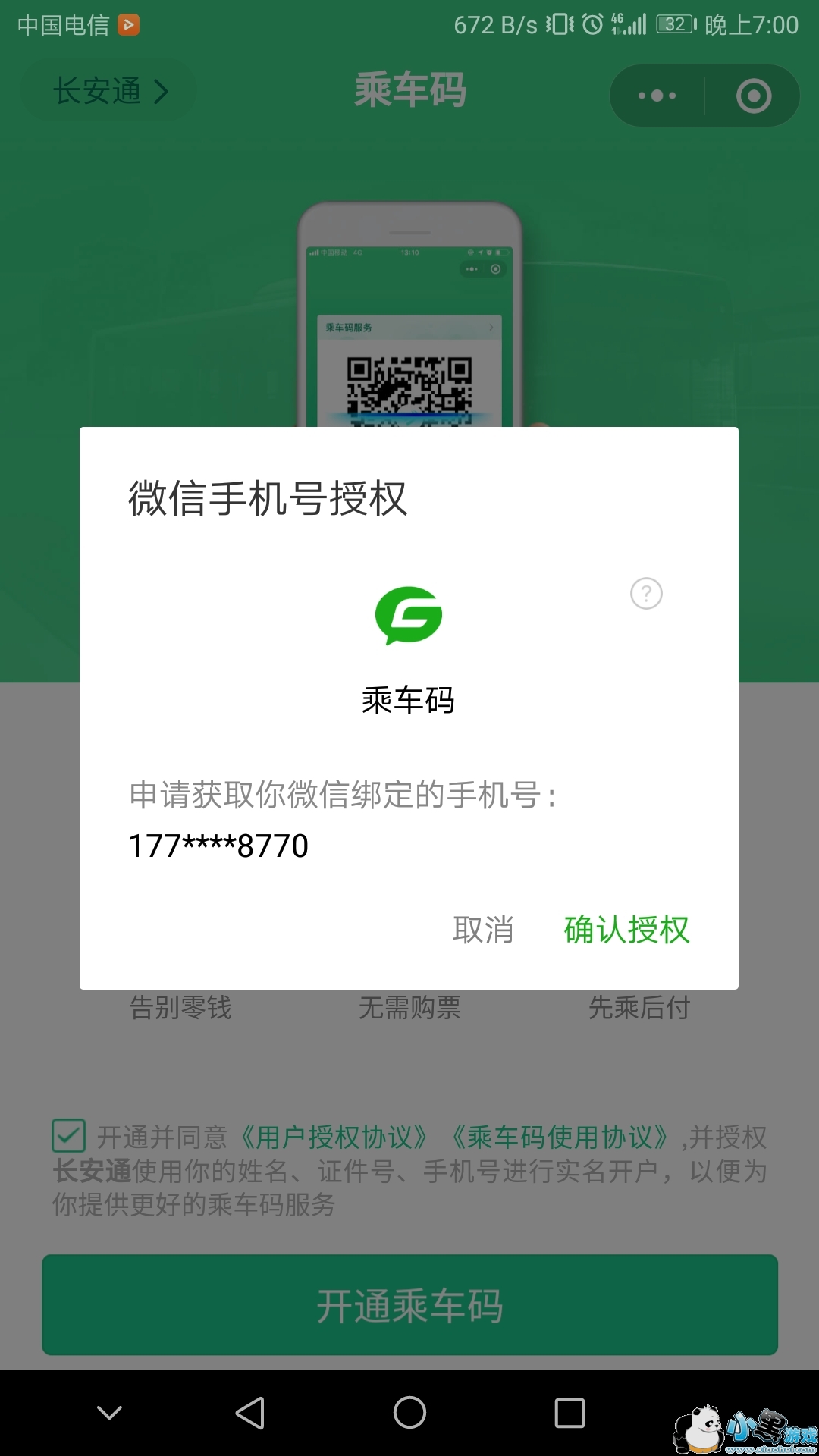This screenshot has height=1456, width=819.
Task: Go back using system back button
Action: [x=250, y=1413]
